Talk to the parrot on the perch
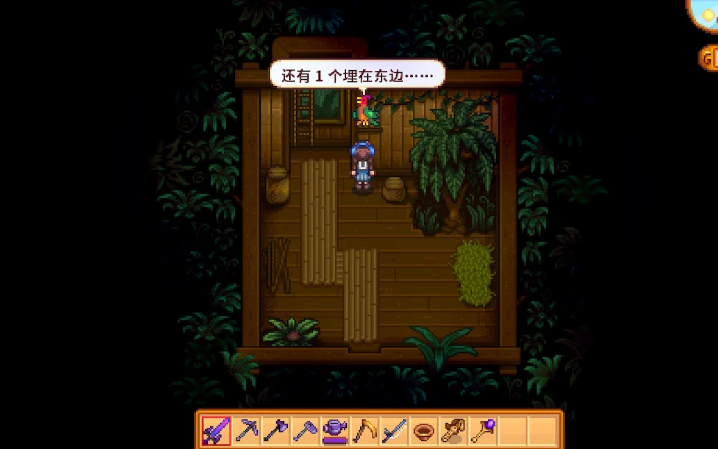Viewport: 718px width, 449px height. click(366, 110)
